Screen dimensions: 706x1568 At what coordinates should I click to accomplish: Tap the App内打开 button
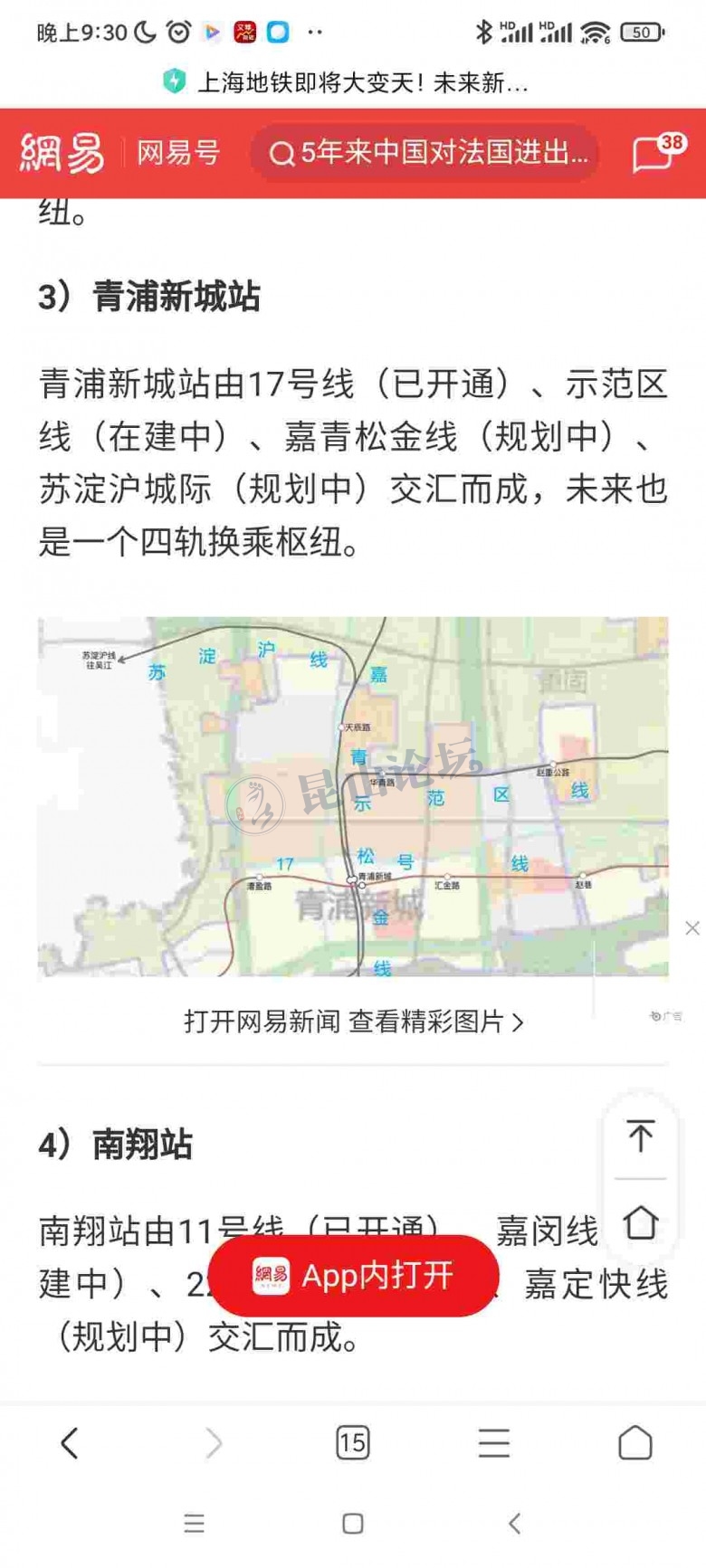click(354, 1276)
